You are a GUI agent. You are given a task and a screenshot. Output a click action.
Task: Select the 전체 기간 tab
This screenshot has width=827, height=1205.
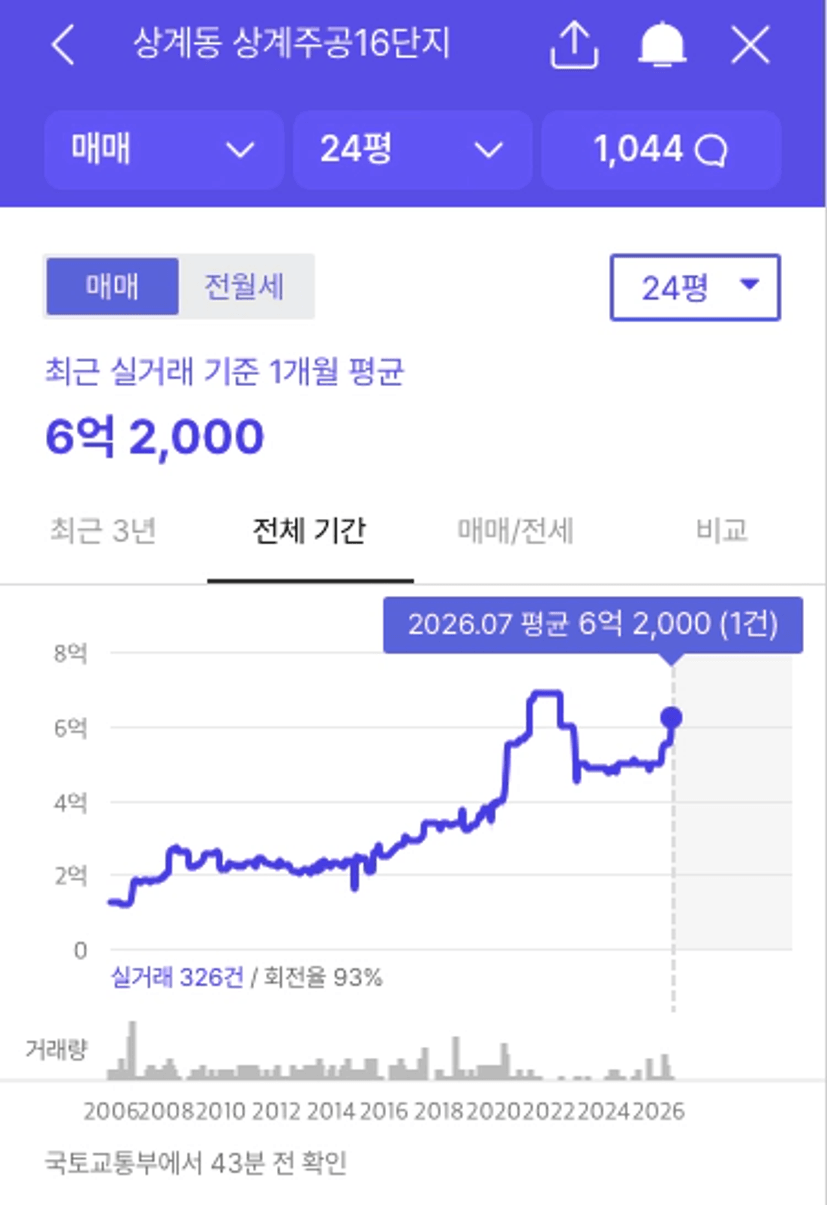point(310,531)
